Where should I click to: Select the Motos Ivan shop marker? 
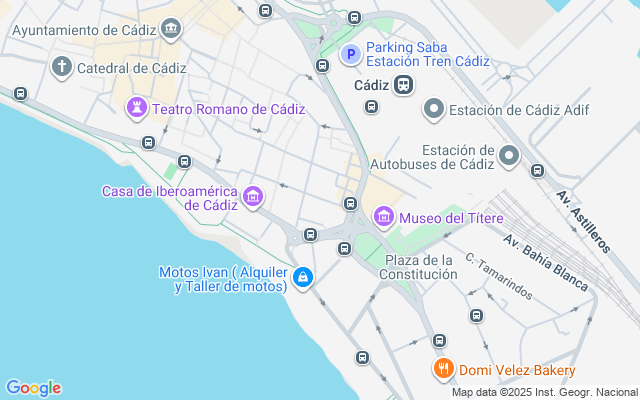click(x=302, y=277)
